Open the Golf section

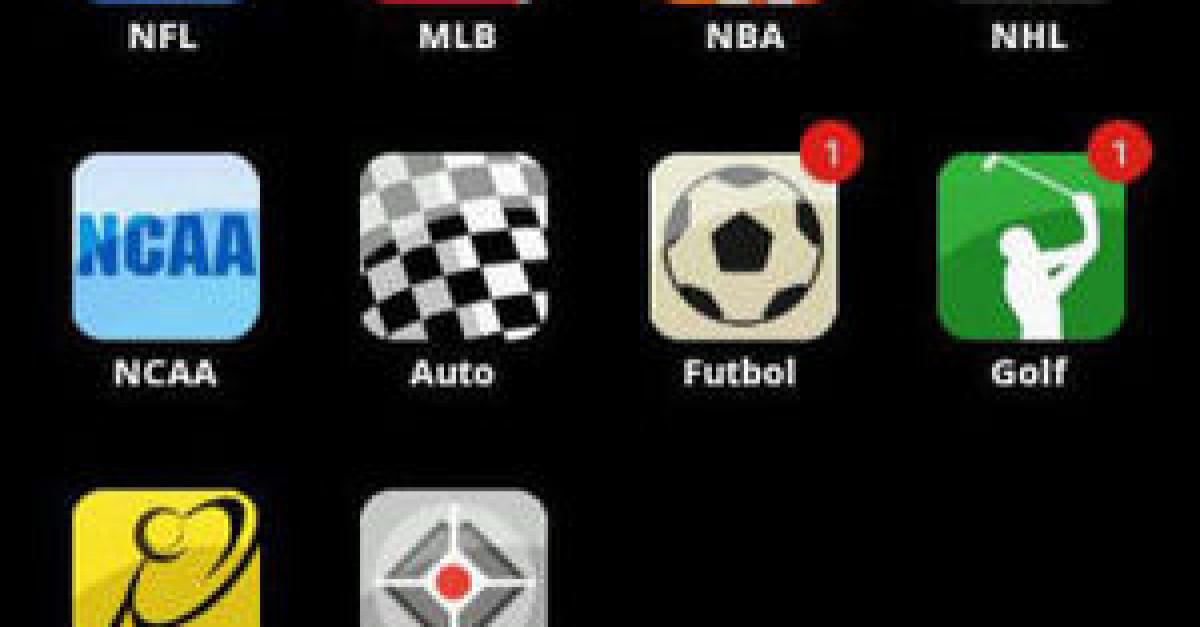pos(1030,247)
